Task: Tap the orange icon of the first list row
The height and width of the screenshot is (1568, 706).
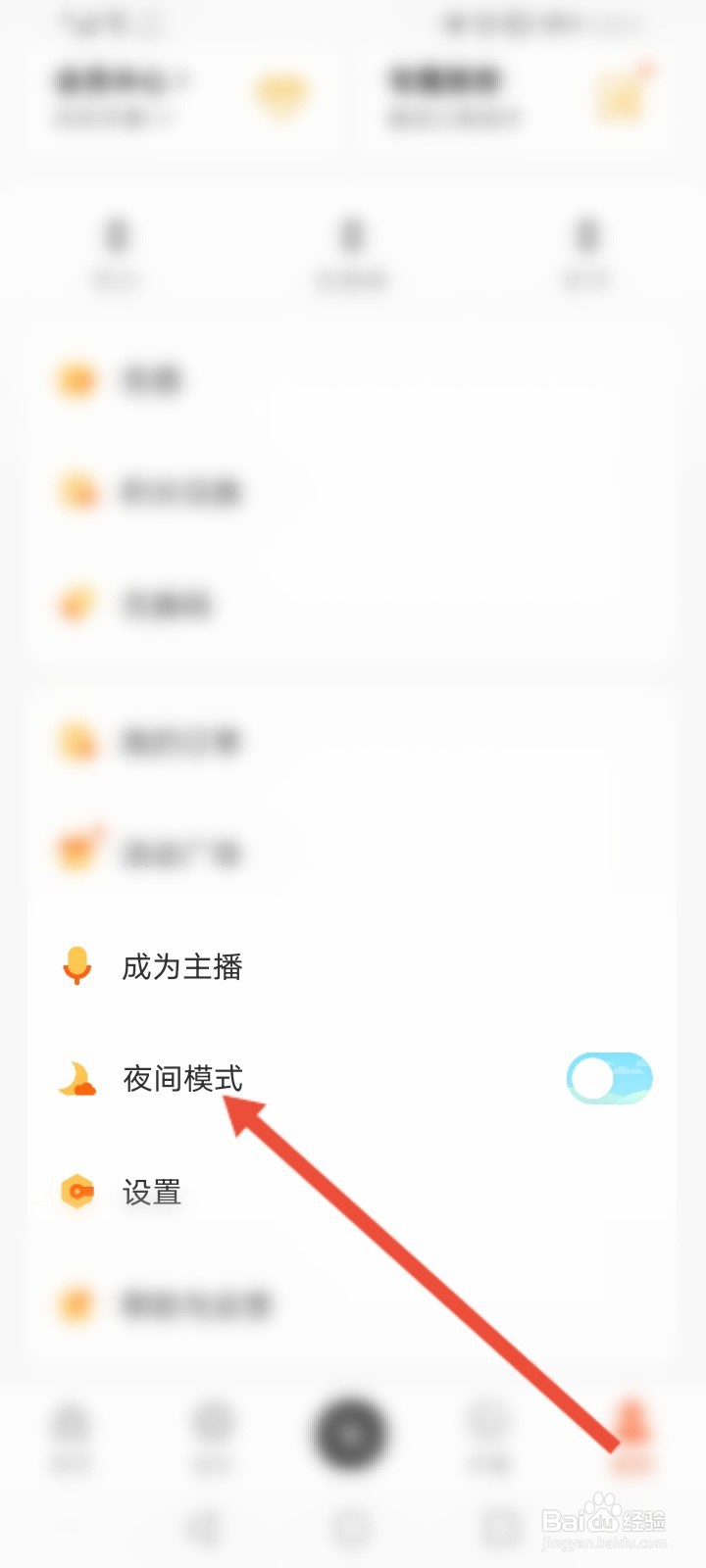Action: [x=76, y=379]
